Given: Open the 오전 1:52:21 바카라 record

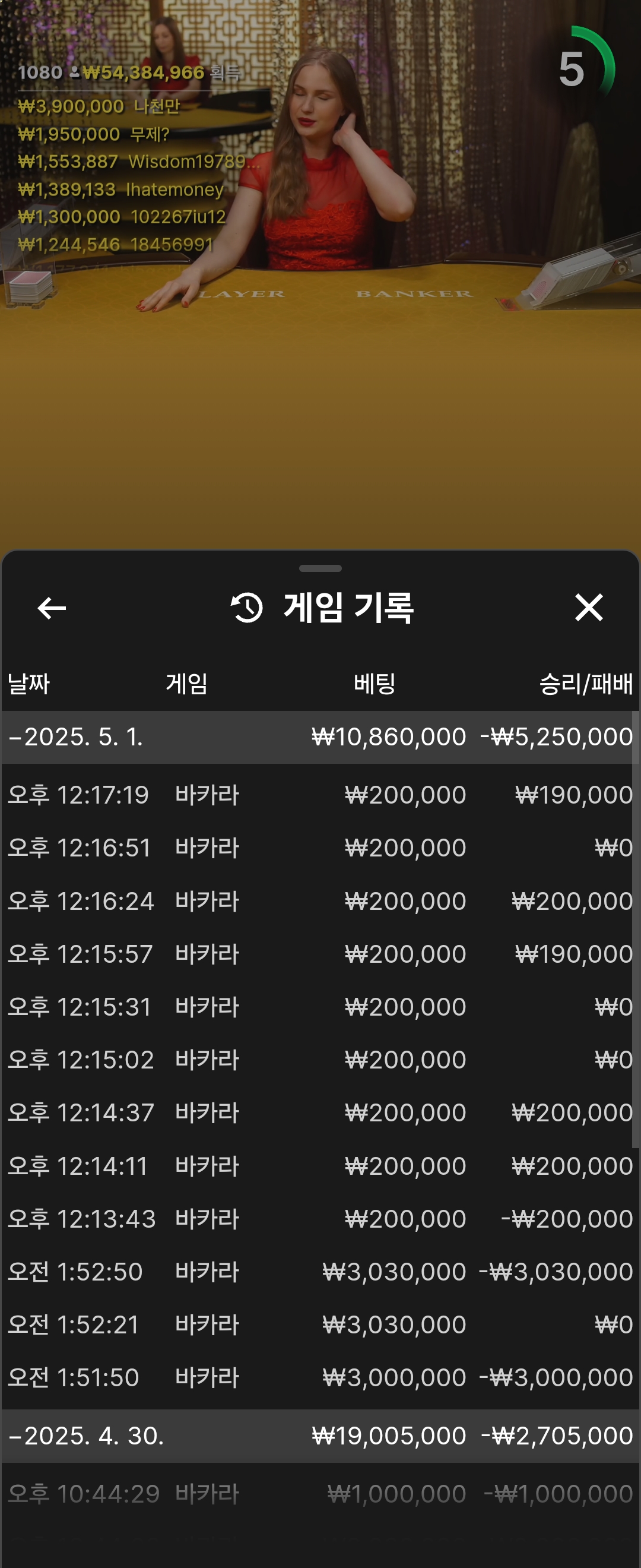Looking at the screenshot, I should click(320, 1324).
